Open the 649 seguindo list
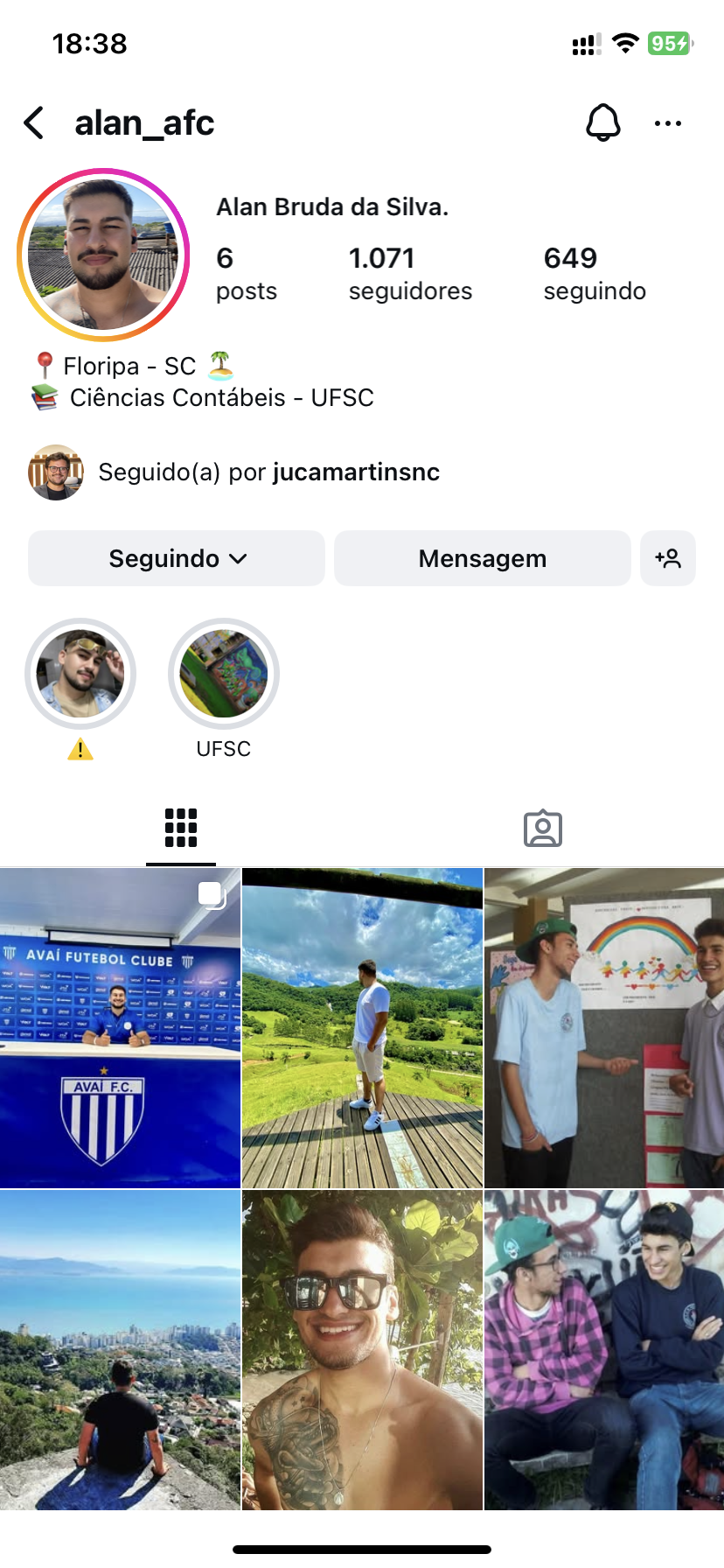Screen dimensions: 724x1568 pyautogui.click(x=595, y=273)
